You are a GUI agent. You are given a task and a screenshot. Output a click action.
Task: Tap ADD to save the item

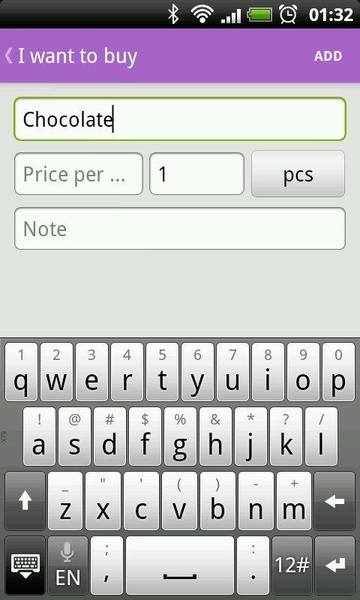click(x=328, y=56)
